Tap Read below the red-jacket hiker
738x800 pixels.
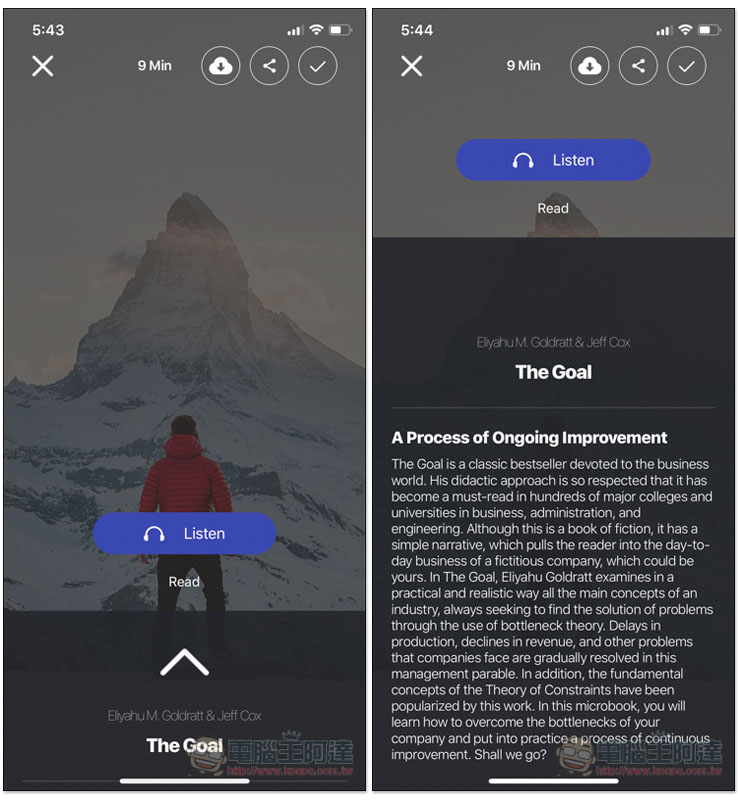pos(184,582)
